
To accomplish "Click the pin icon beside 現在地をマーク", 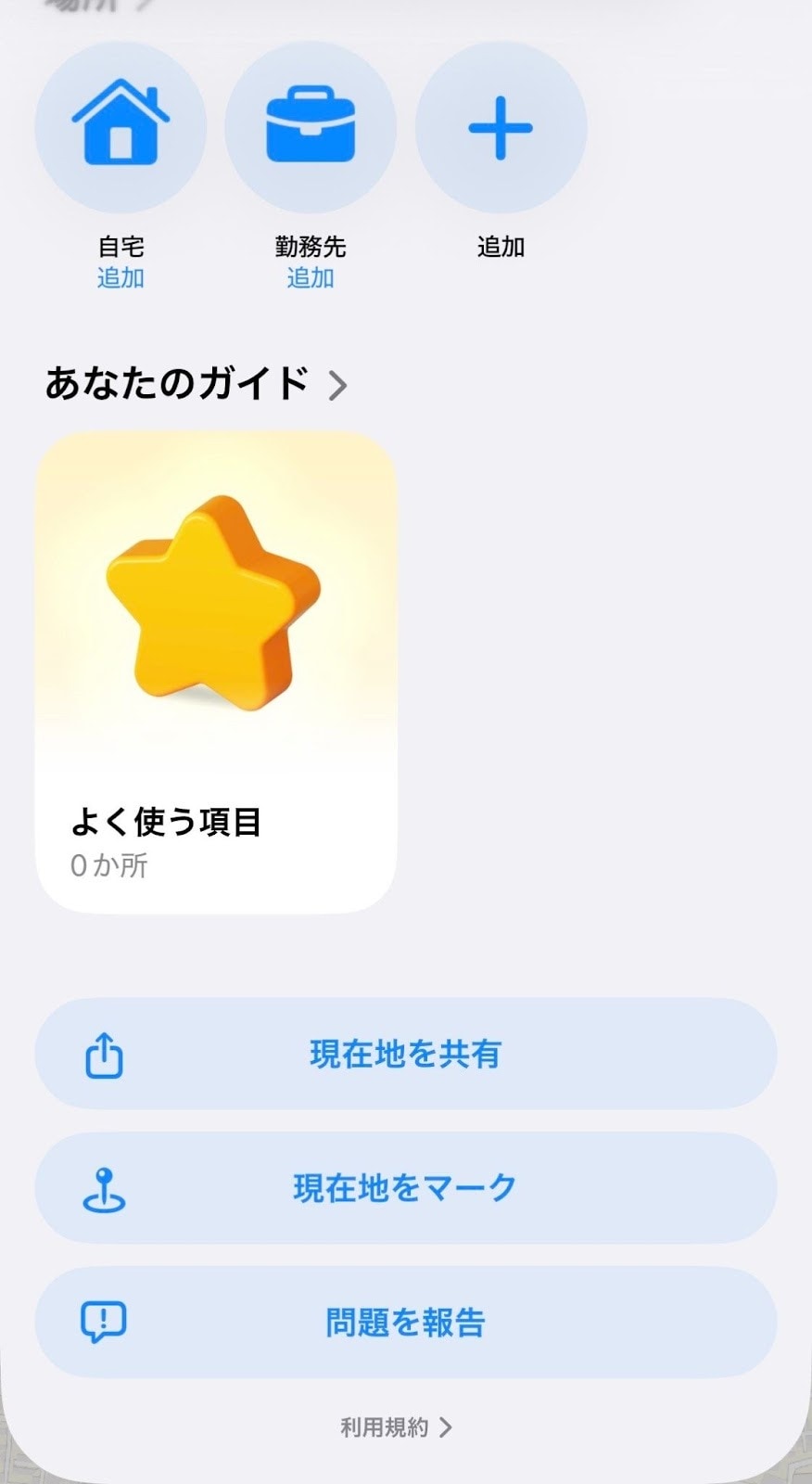I will point(104,1187).
